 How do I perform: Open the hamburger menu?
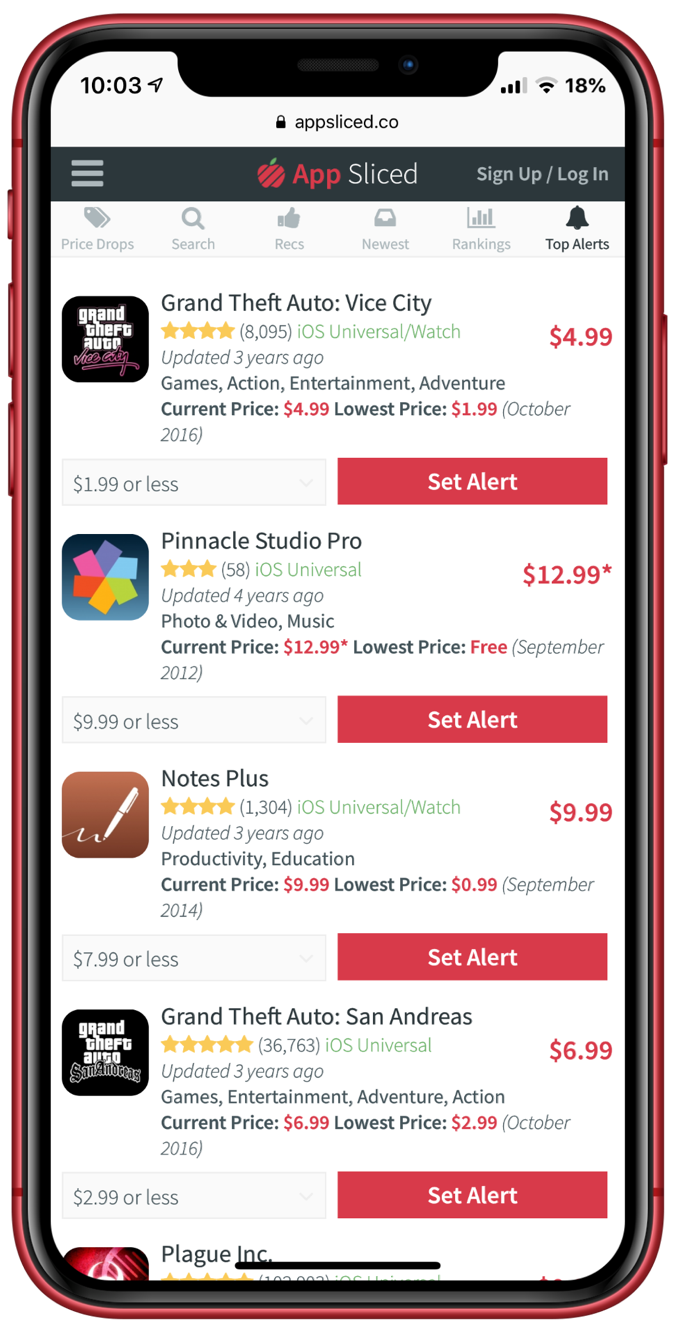pos(87,174)
